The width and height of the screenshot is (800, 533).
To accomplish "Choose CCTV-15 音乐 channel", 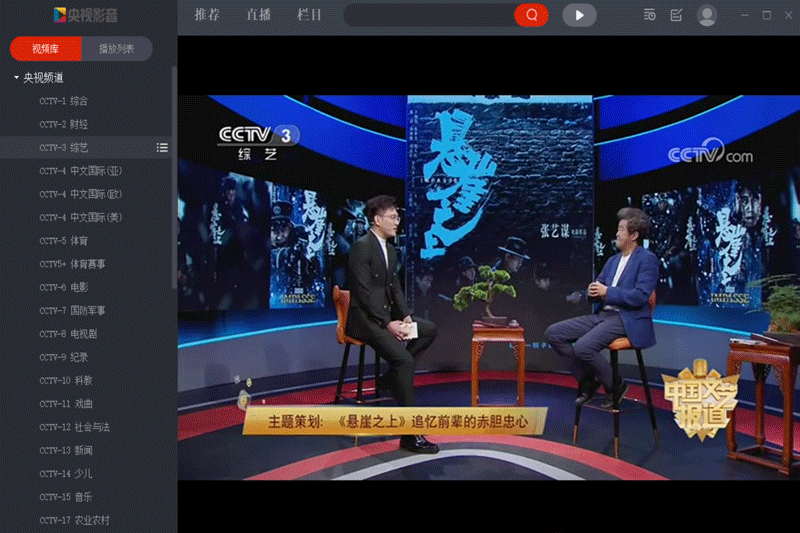I will (x=66, y=497).
